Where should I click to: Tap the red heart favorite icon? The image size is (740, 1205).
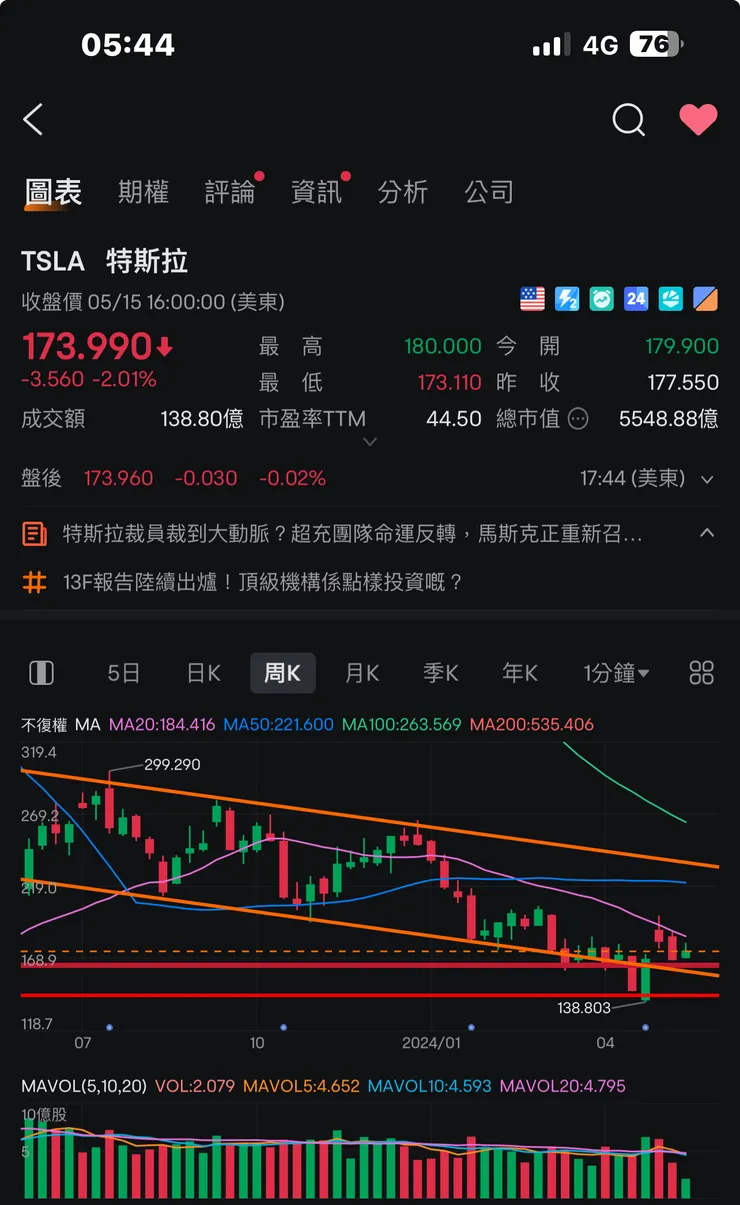(x=699, y=119)
